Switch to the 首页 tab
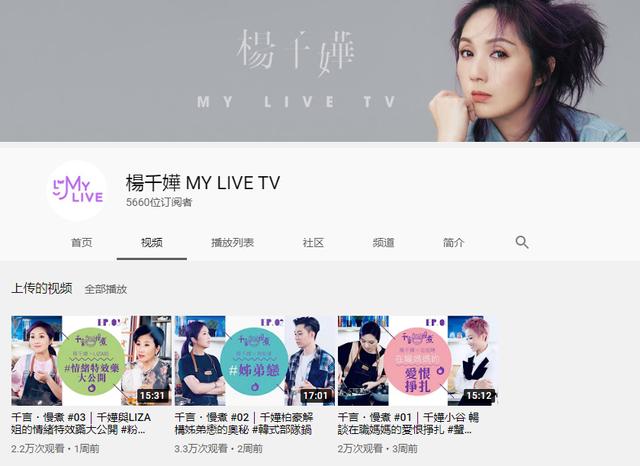 click(82, 242)
